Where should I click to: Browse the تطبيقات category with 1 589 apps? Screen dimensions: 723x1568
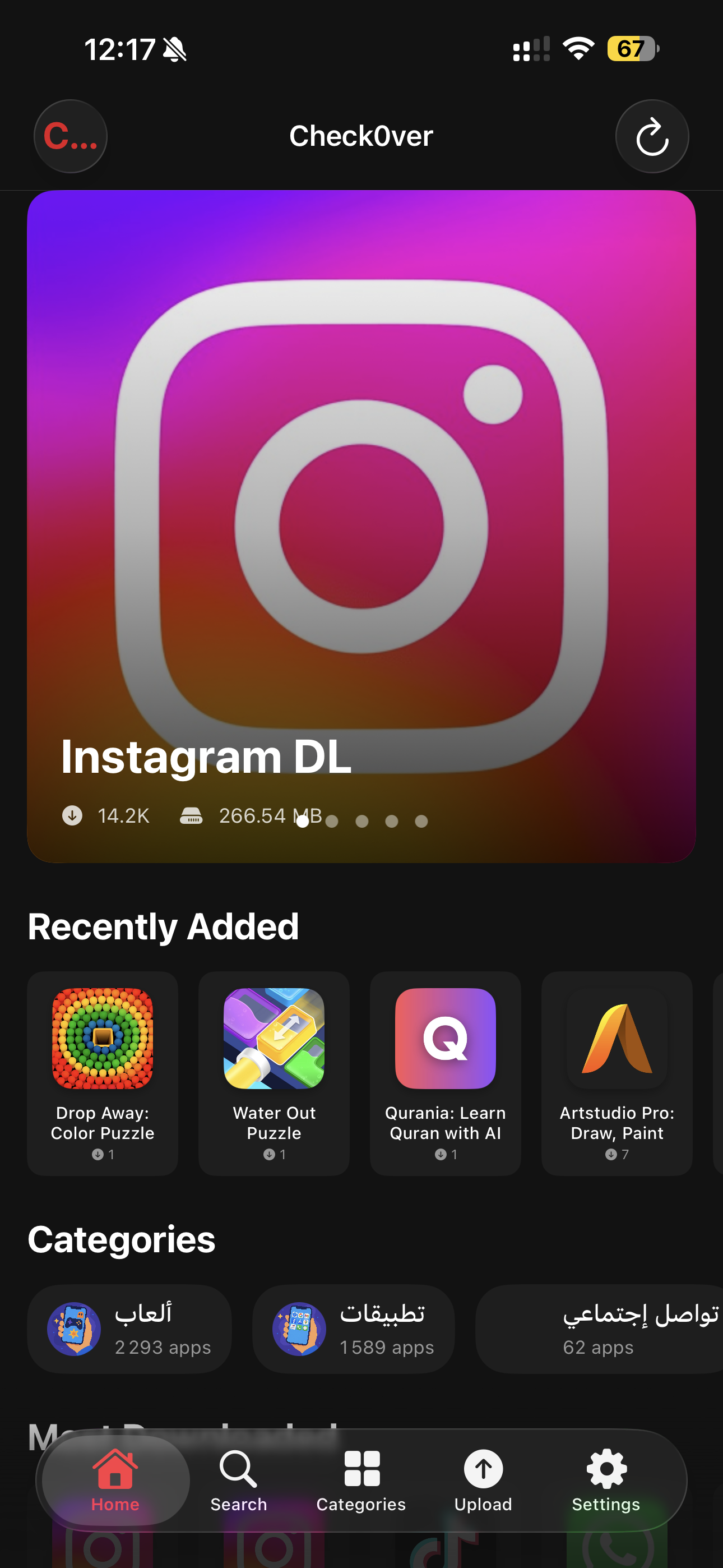(354, 1329)
